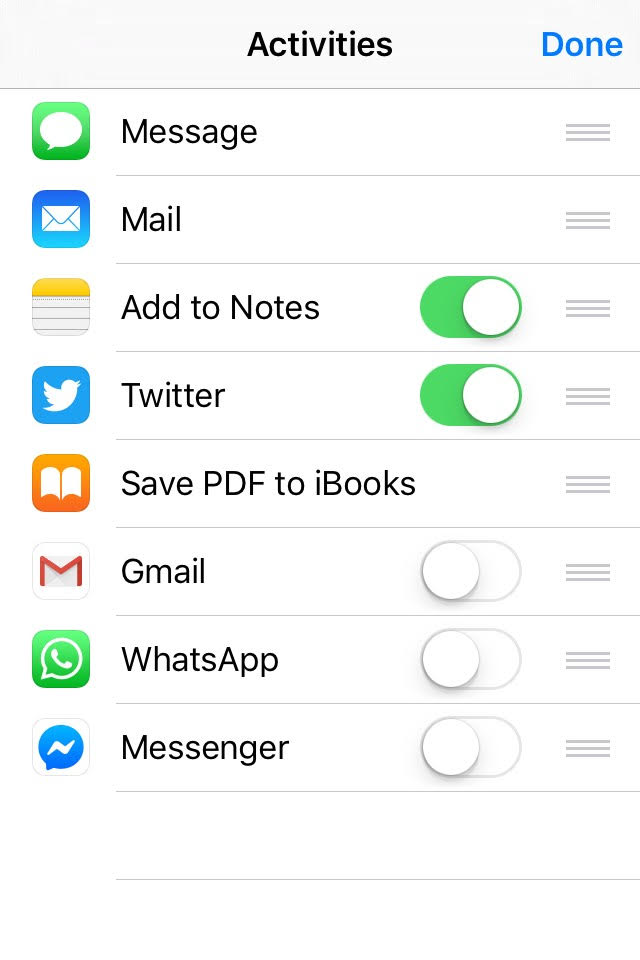
Task: Tap the reorder handle next to Message
Action: click(587, 132)
